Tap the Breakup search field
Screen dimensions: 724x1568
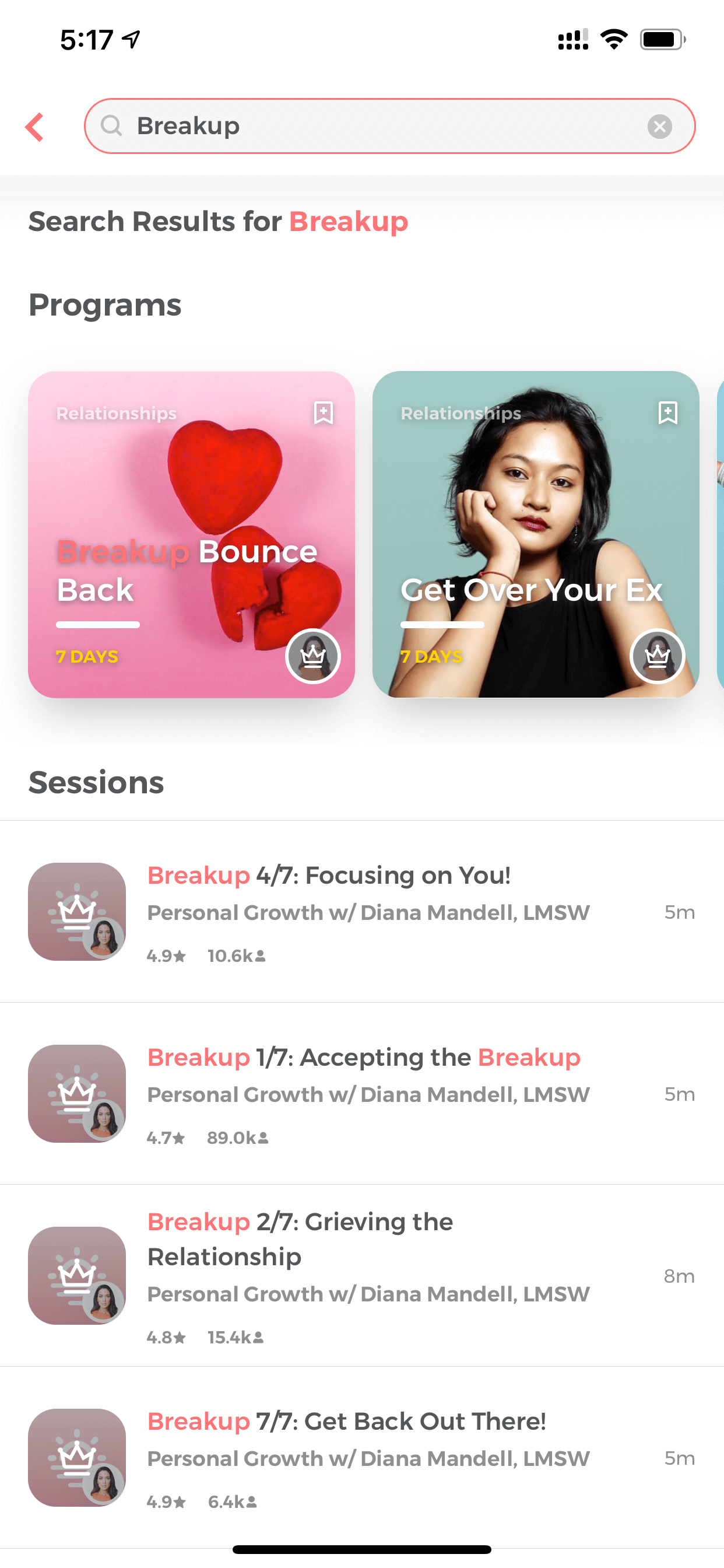pyautogui.click(x=389, y=126)
